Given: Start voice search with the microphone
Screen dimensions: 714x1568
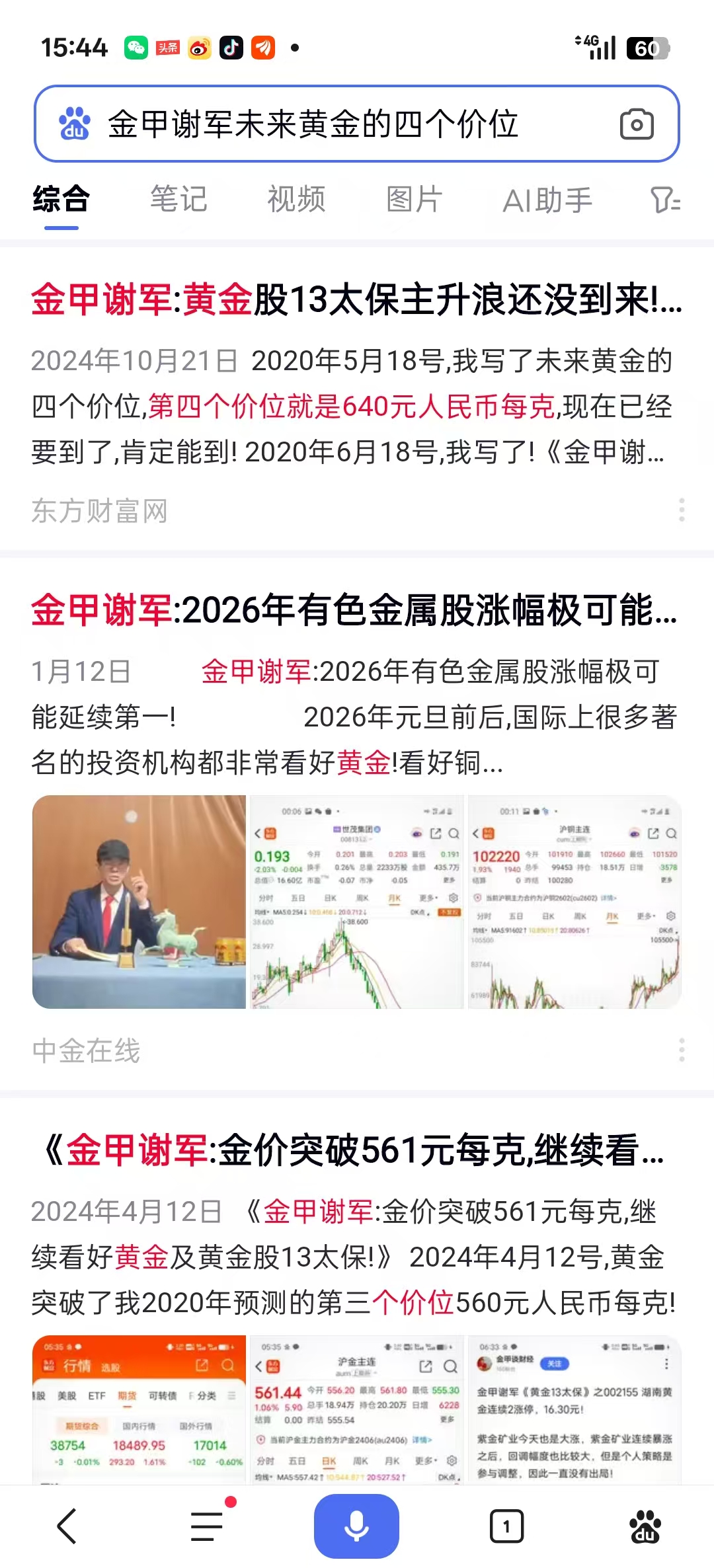Looking at the screenshot, I should tap(356, 1526).
